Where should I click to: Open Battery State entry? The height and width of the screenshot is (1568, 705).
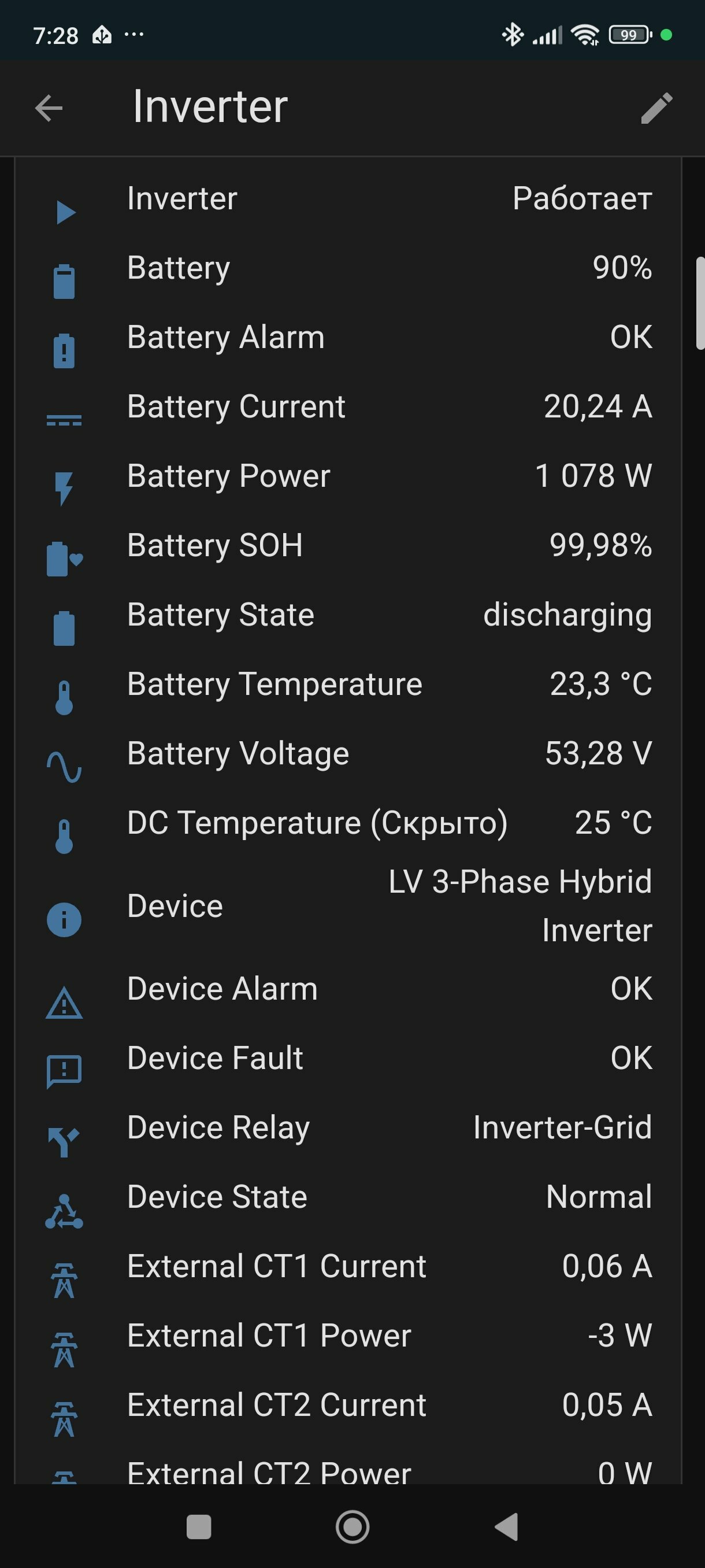(348, 615)
